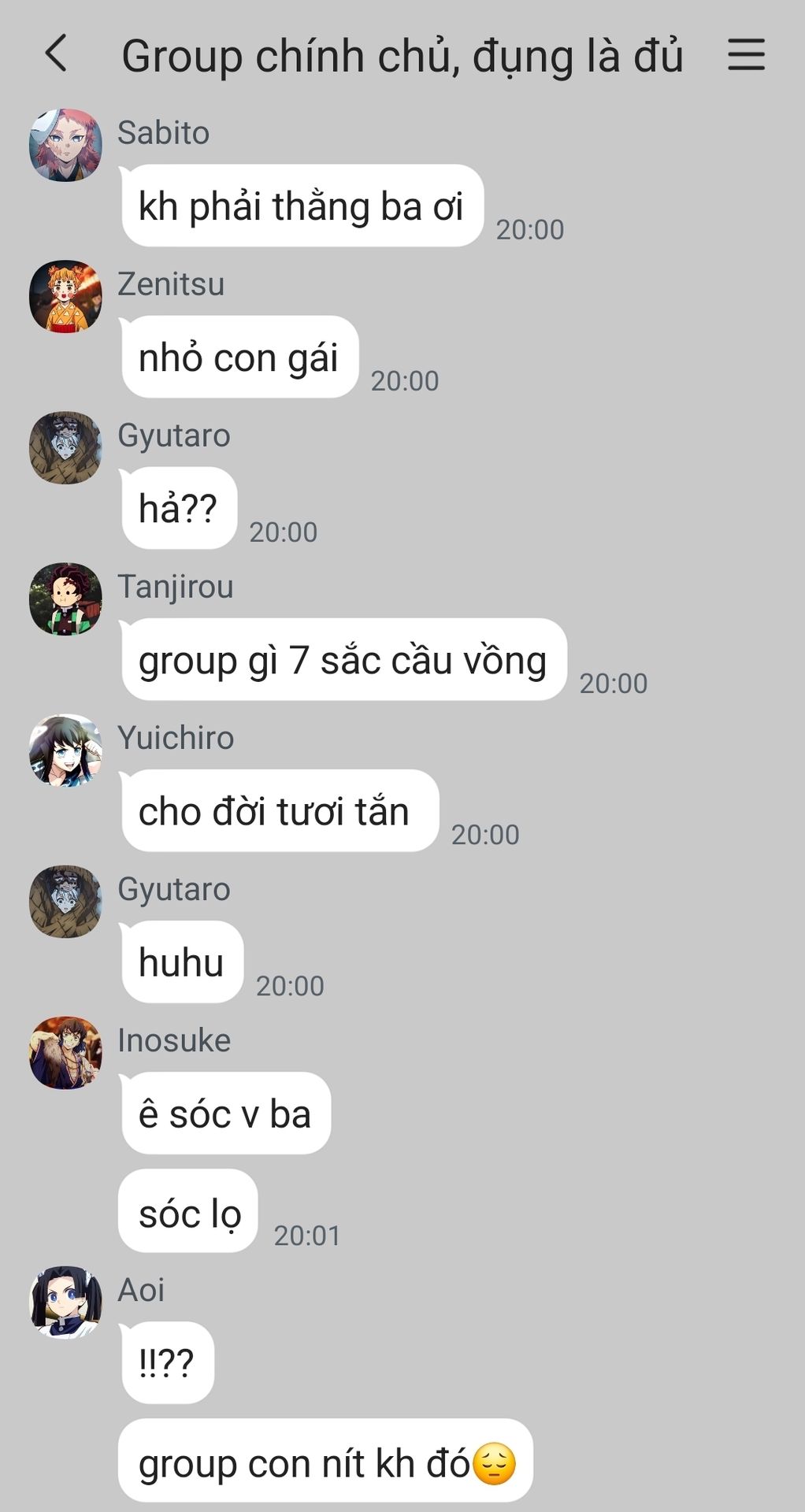
Task: Tap Inosuke's profile avatar
Action: tap(65, 1052)
